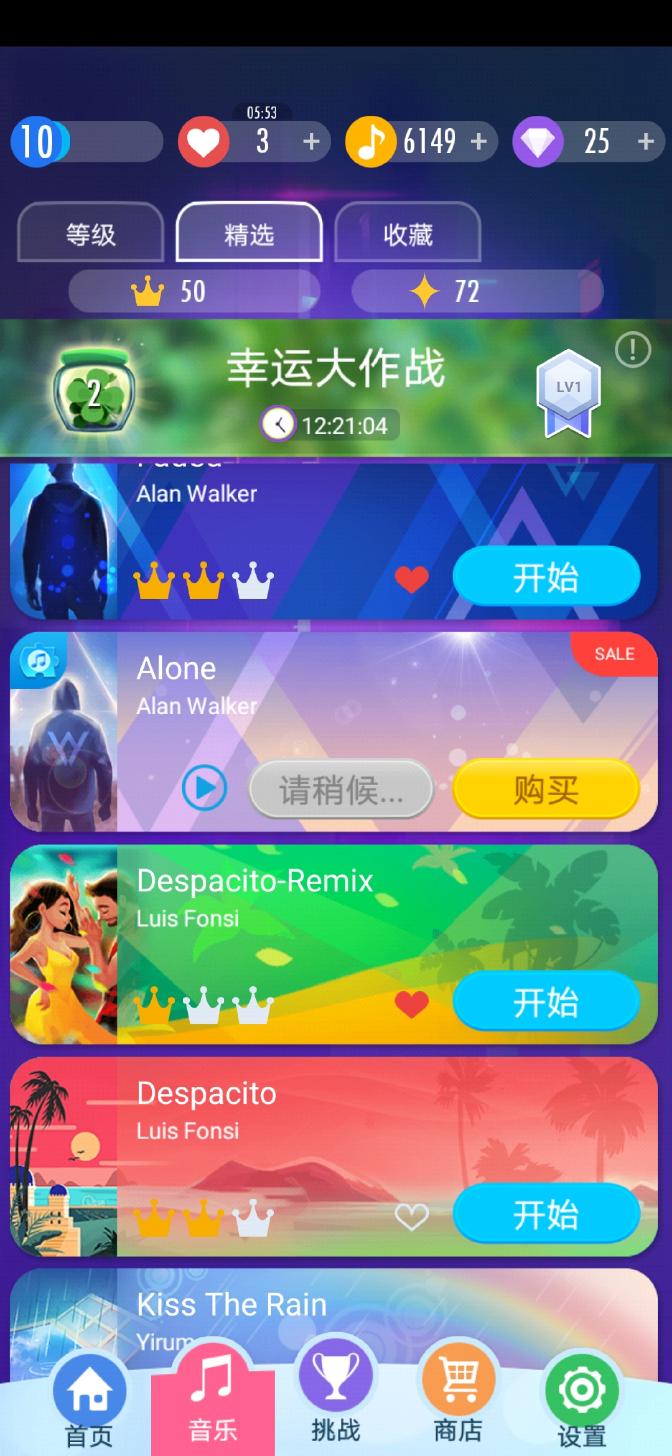Start the Despacito song by Luis Fonsi
672x1456 pixels.
coord(546,1214)
